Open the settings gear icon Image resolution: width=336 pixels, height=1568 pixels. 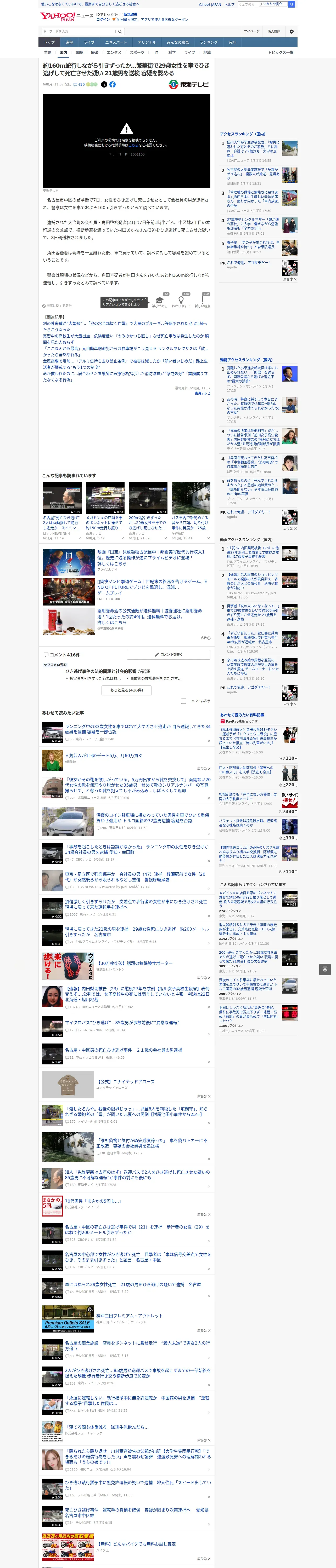coord(291,31)
